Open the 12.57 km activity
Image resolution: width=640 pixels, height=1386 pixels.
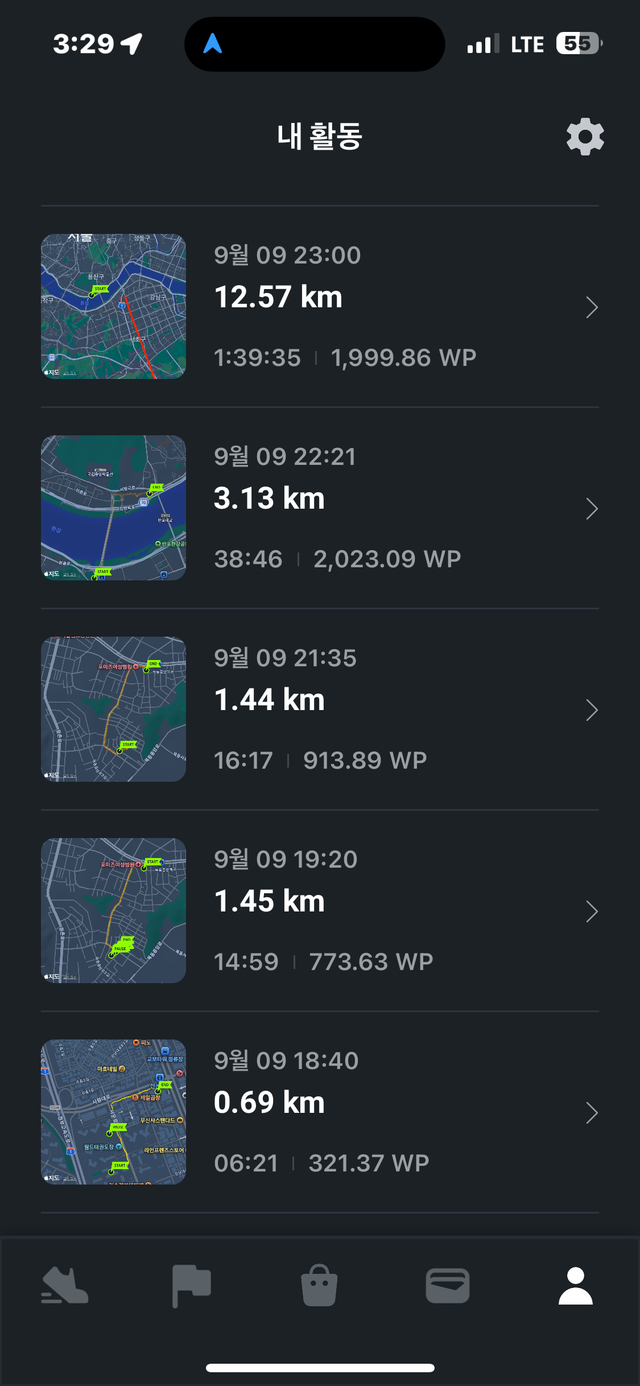pyautogui.click(x=320, y=307)
